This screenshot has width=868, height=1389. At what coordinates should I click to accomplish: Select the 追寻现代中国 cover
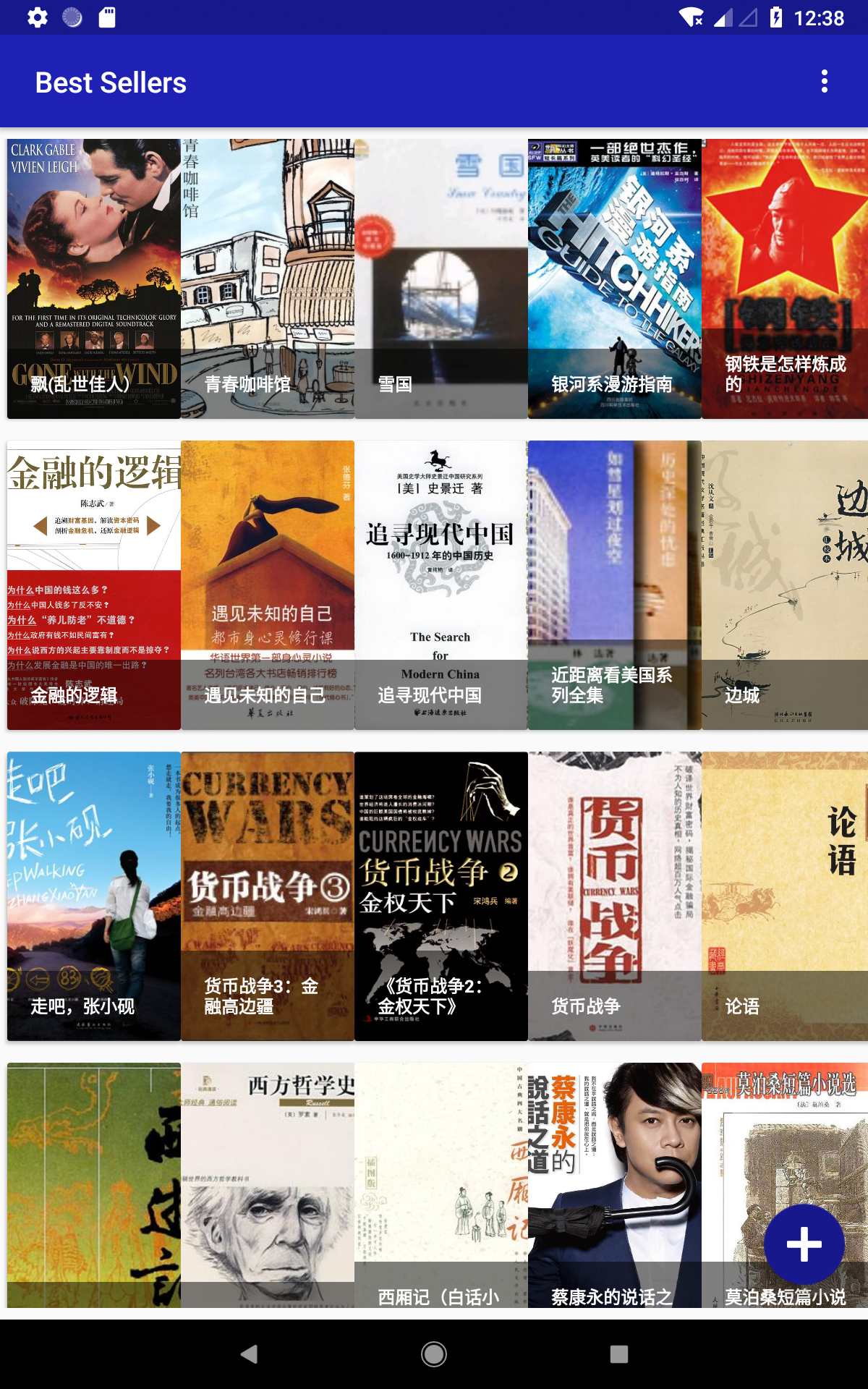(x=441, y=585)
